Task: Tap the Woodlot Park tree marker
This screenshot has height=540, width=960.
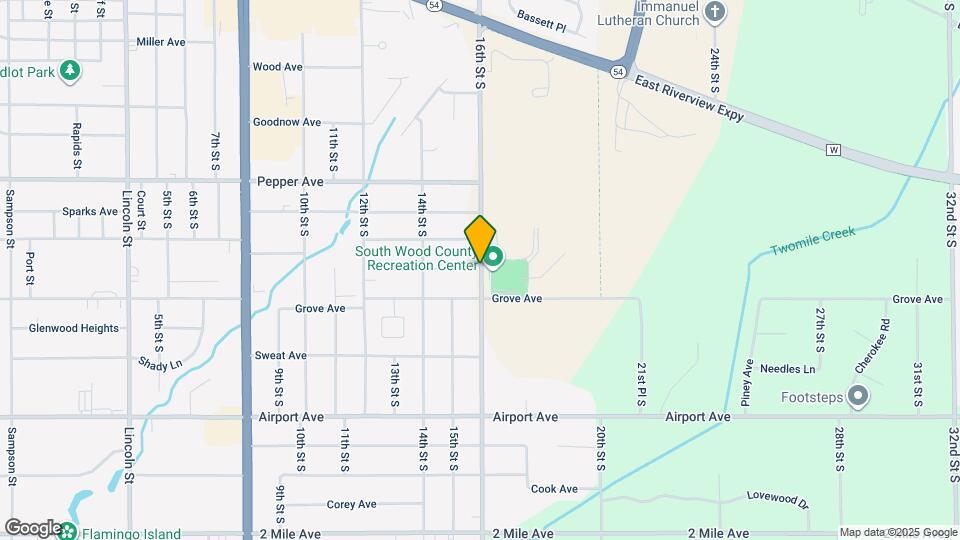Action: [69, 70]
